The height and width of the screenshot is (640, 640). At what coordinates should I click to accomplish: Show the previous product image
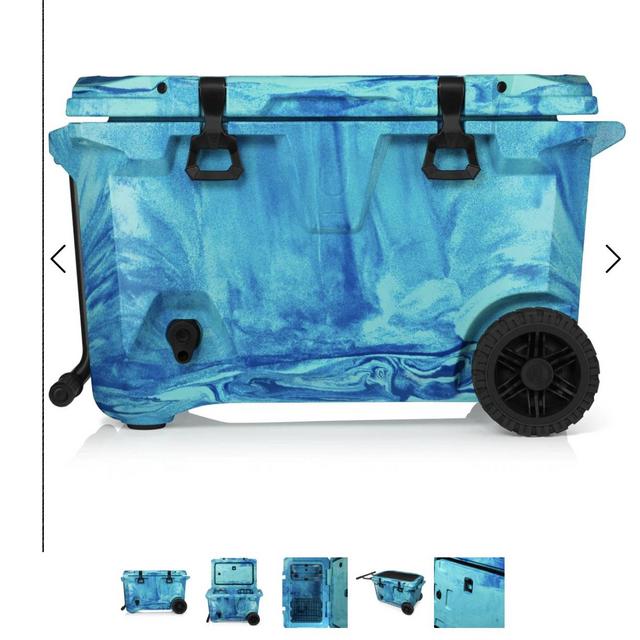(x=58, y=259)
